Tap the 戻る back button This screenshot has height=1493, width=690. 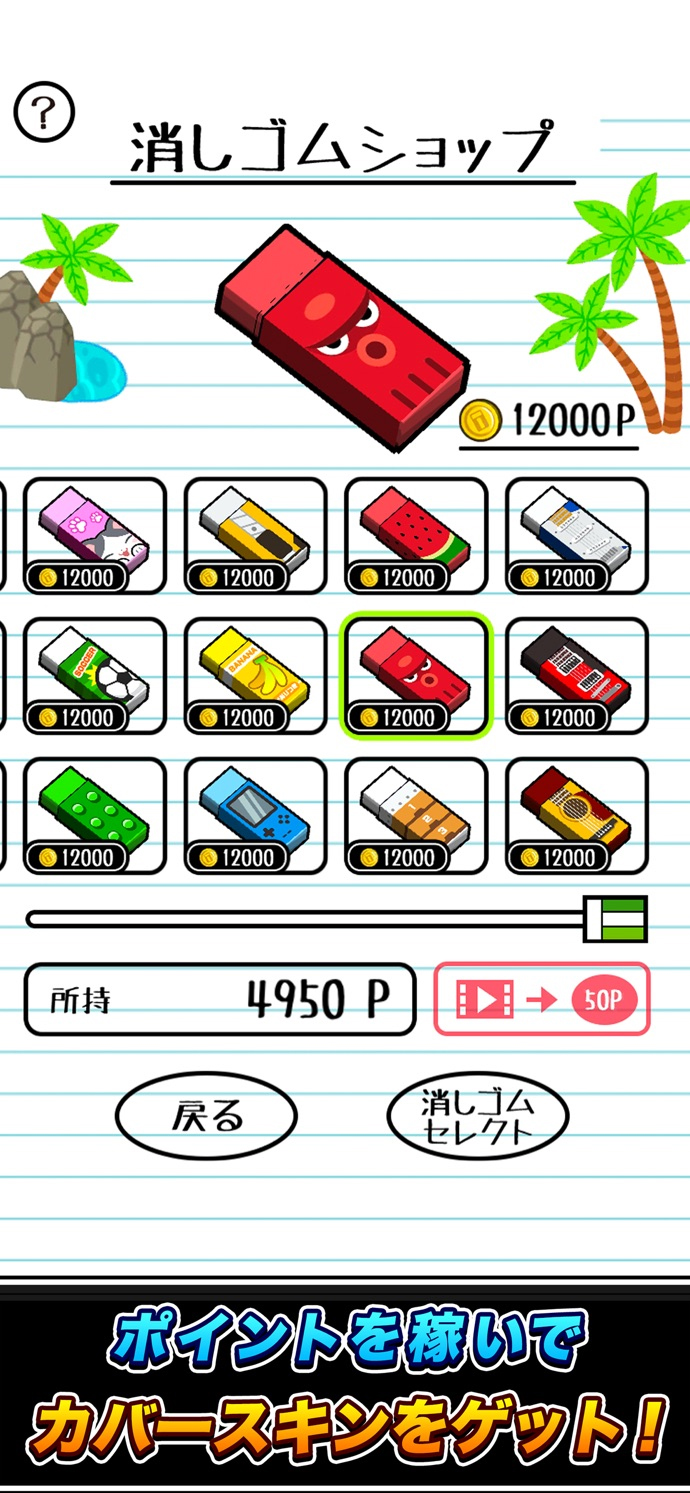(x=207, y=1116)
